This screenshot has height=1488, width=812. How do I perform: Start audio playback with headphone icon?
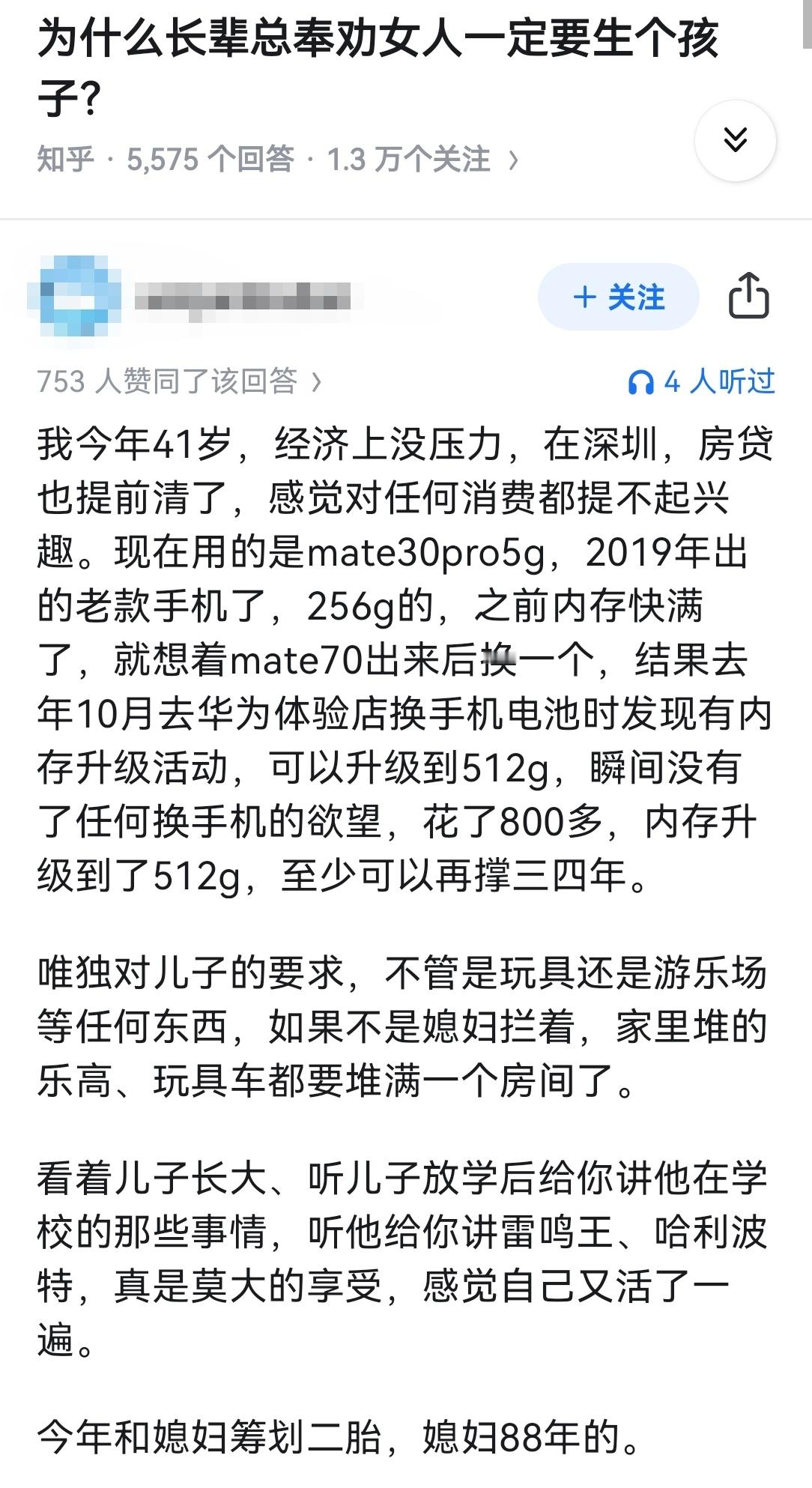point(641,382)
